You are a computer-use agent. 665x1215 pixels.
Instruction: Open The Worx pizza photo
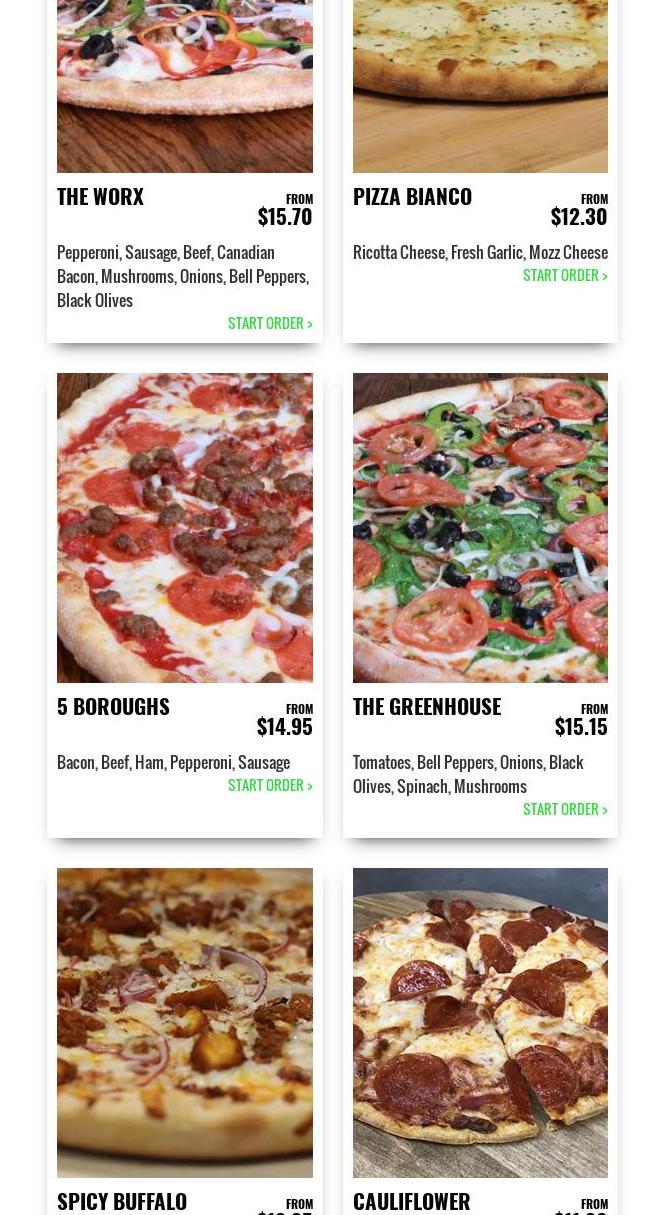point(185,85)
